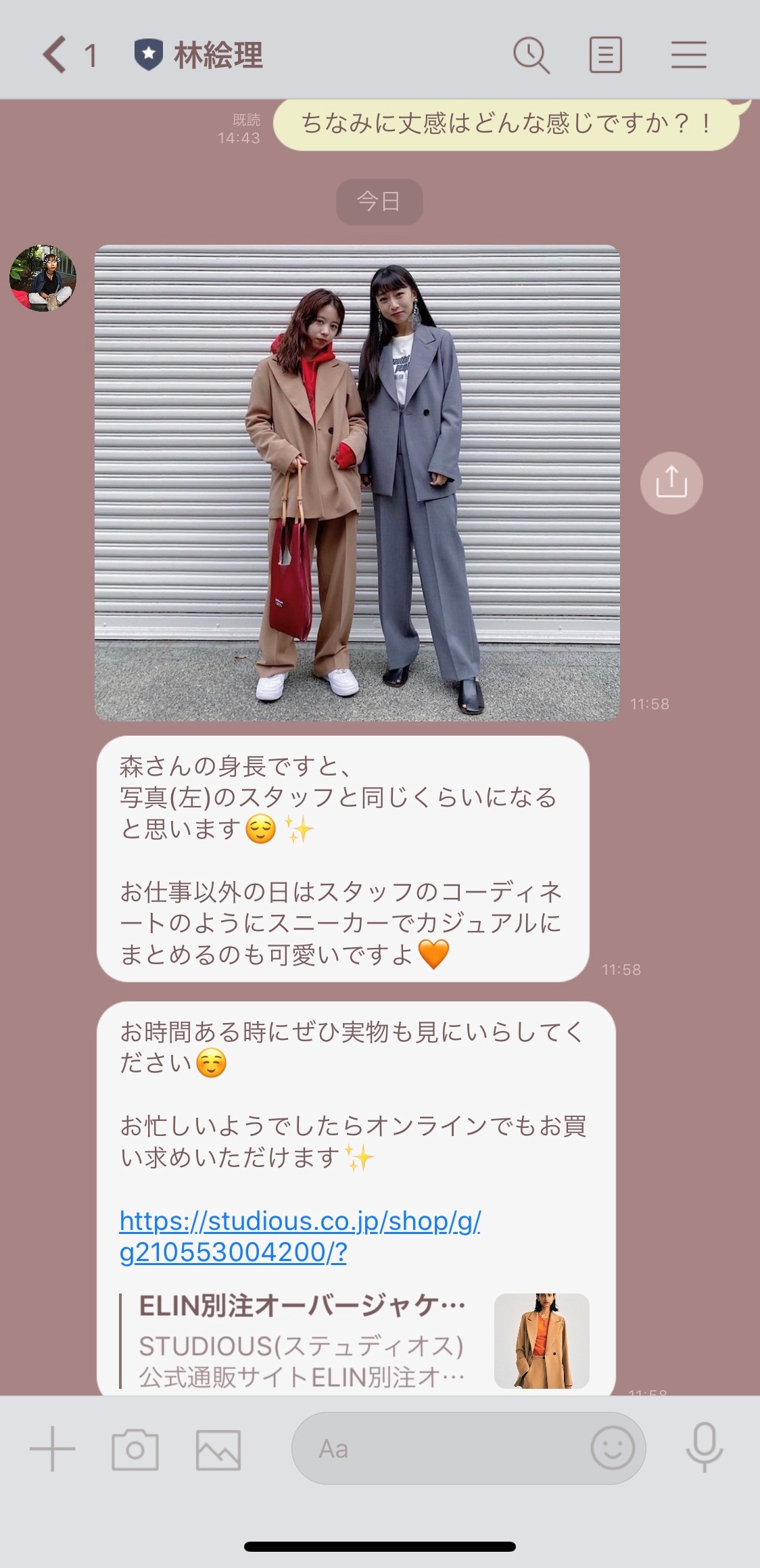Image resolution: width=760 pixels, height=1568 pixels.
Task: Search within this chat
Action: pyautogui.click(x=531, y=55)
